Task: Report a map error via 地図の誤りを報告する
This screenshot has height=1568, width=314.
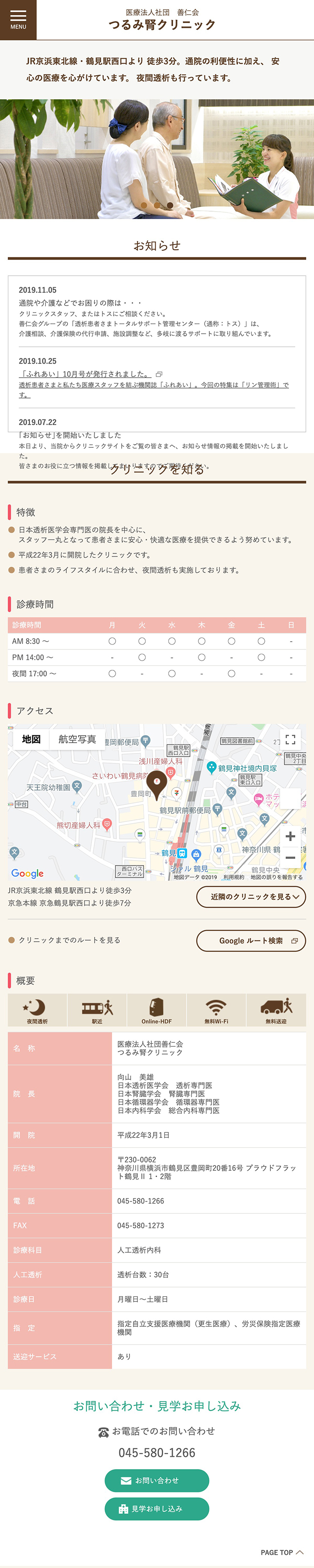Action: pos(276,877)
